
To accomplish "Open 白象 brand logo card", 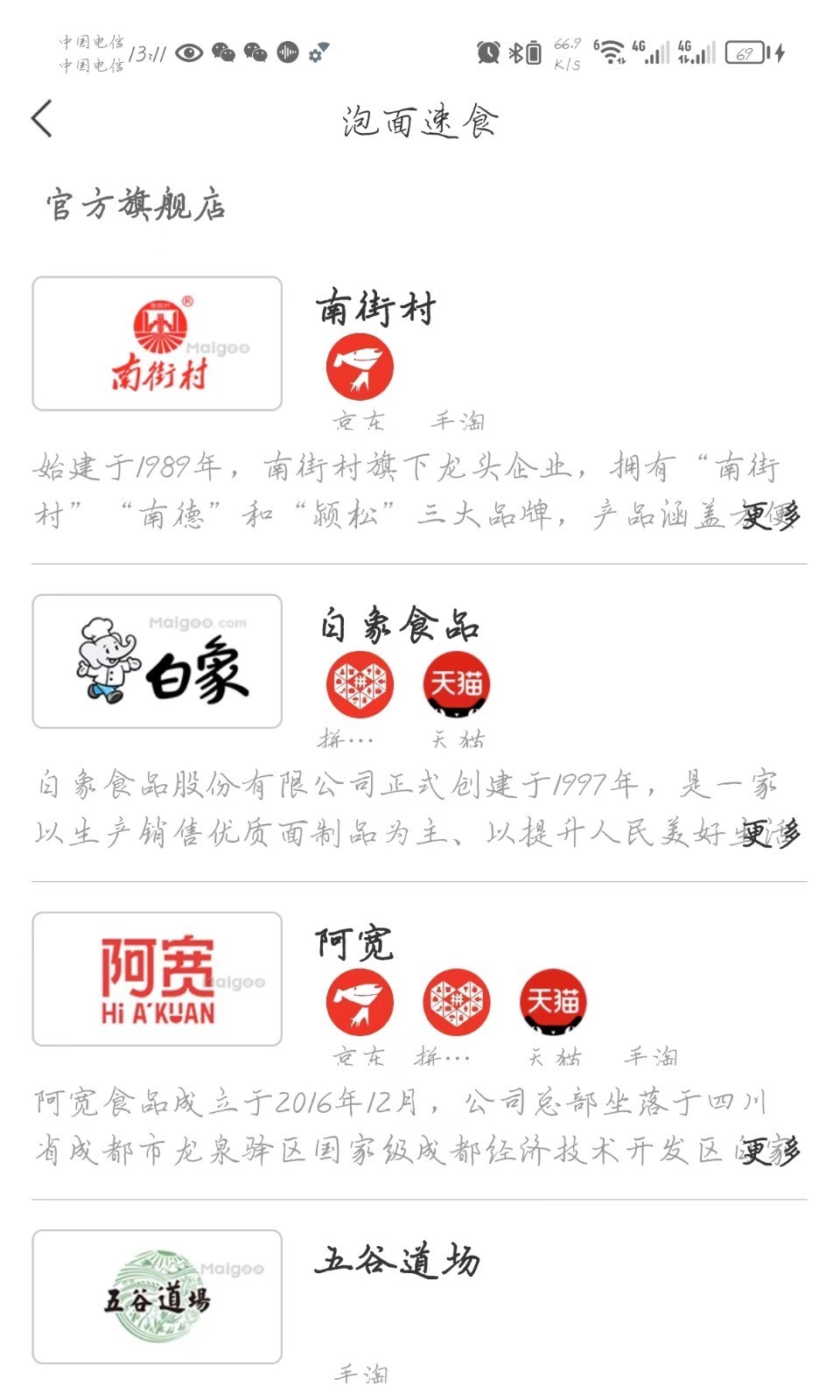I will point(157,661).
